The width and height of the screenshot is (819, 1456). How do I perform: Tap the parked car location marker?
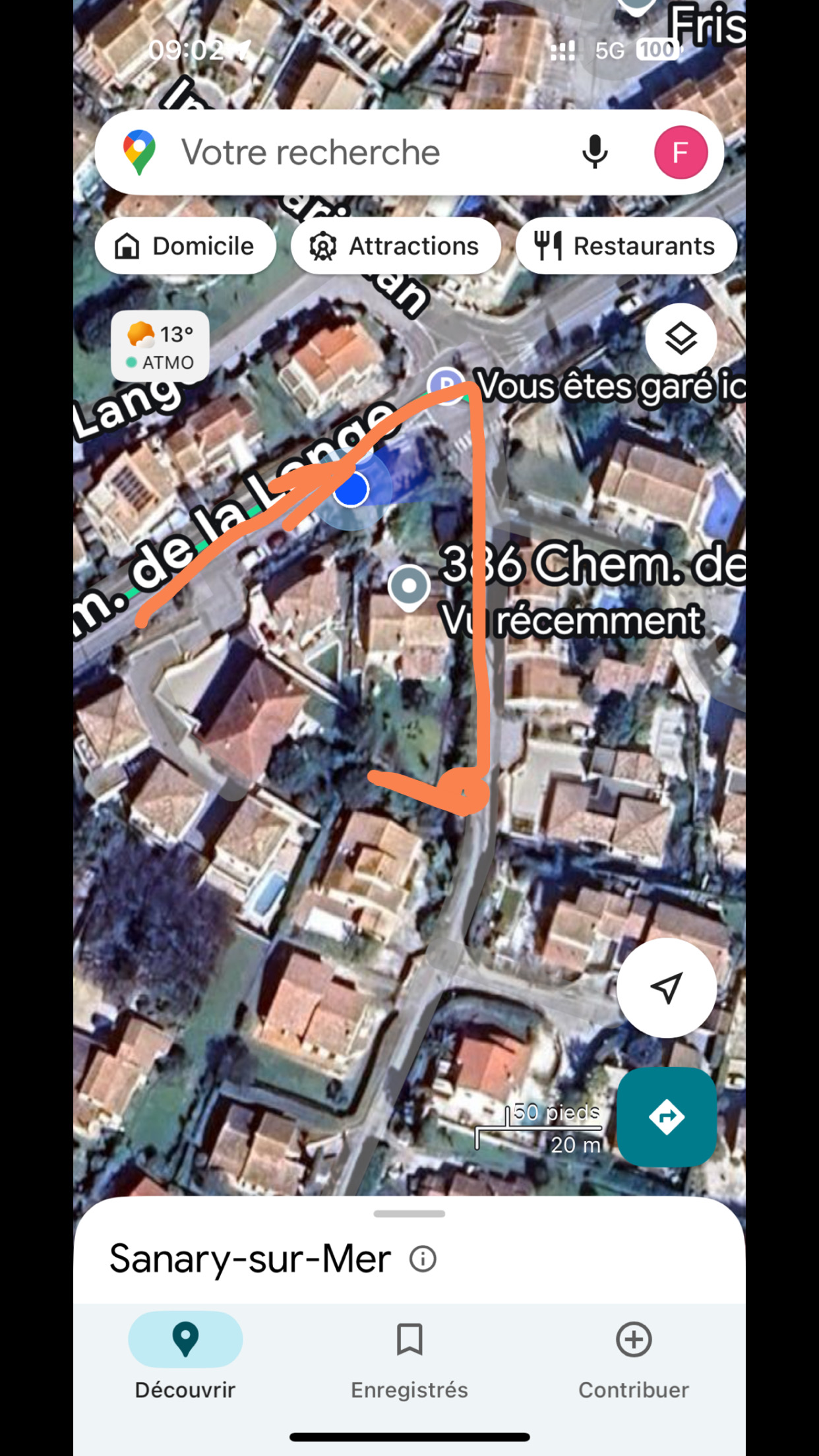click(445, 384)
